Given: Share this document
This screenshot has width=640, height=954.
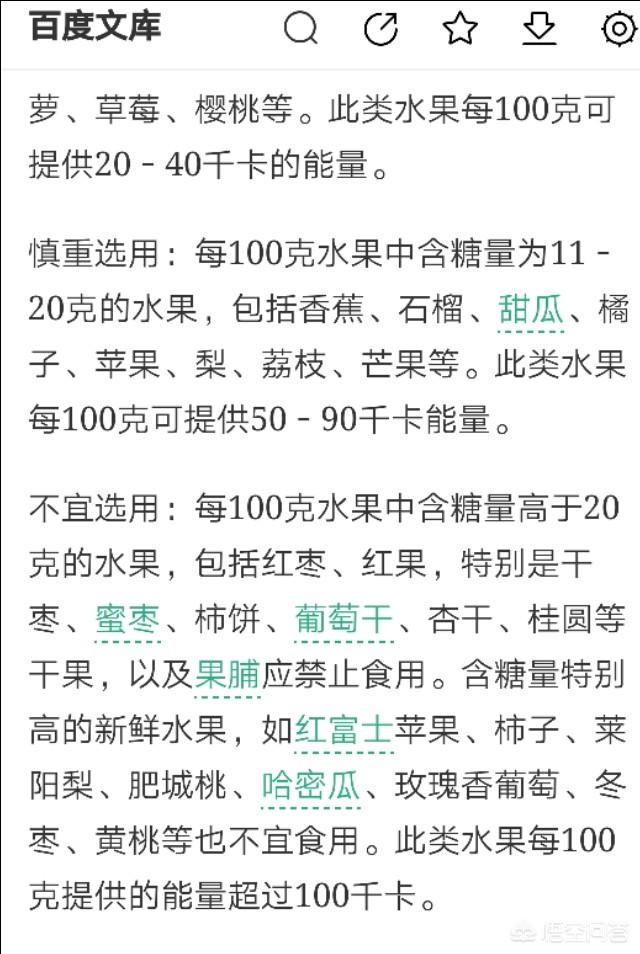Looking at the screenshot, I should click(381, 29).
